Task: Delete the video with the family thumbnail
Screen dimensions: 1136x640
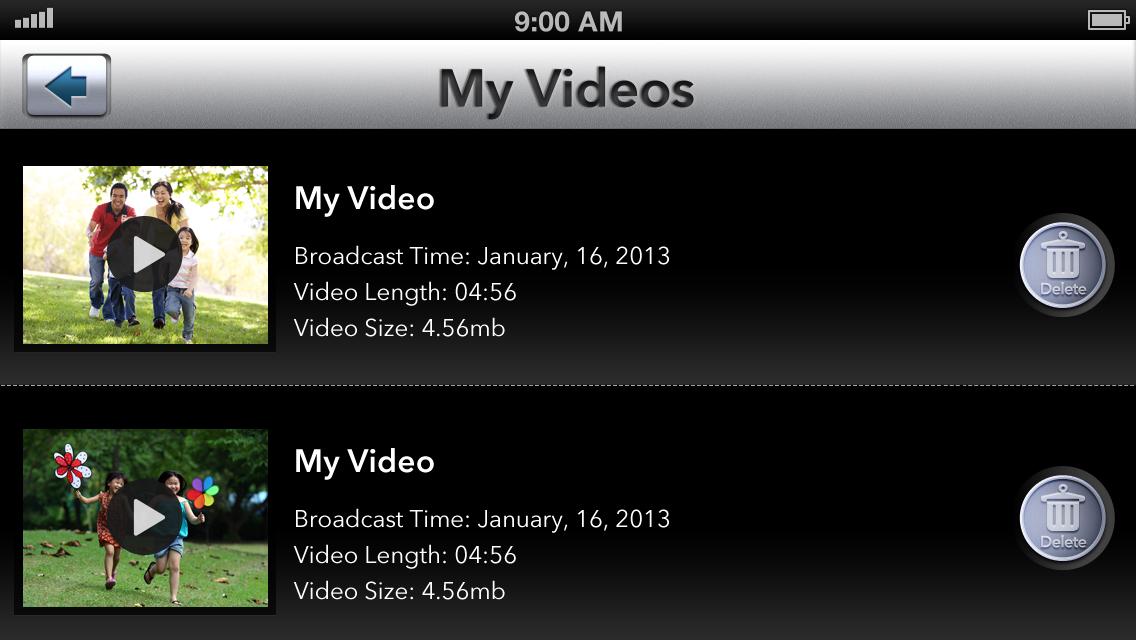Action: (x=1063, y=265)
